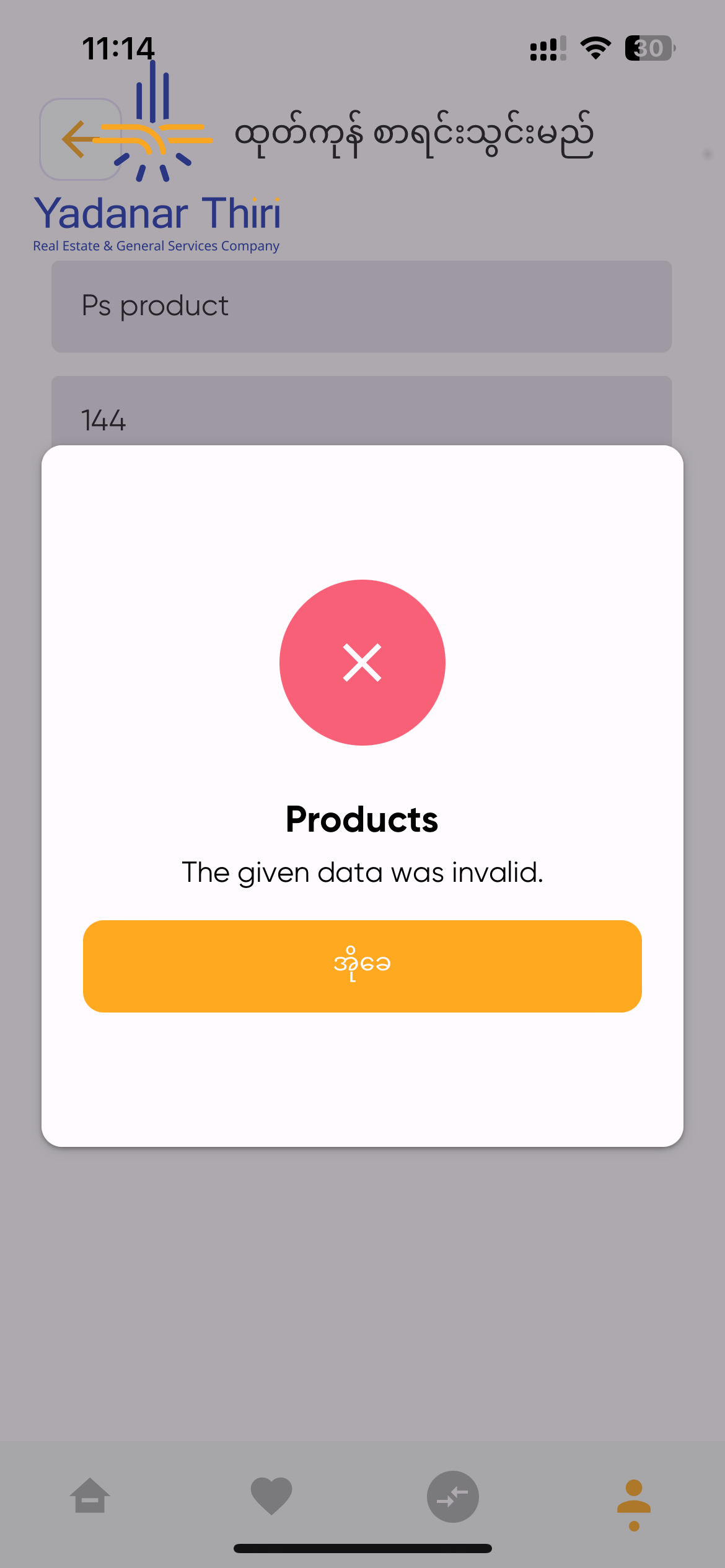Switch to the Home tab
725x1568 pixels.
90,1496
